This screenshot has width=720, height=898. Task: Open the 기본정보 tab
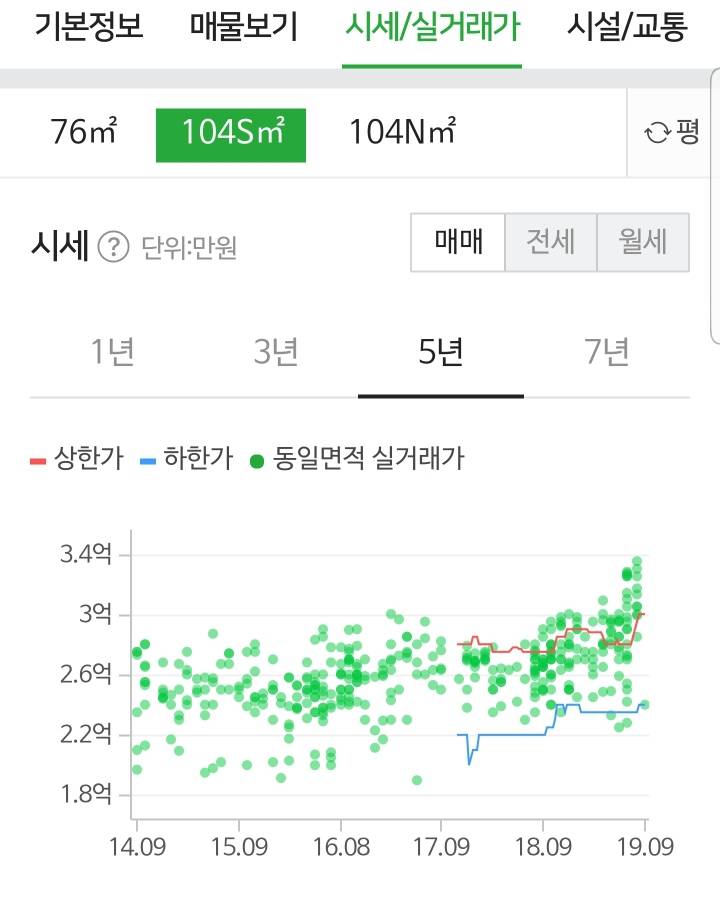pyautogui.click(x=89, y=30)
